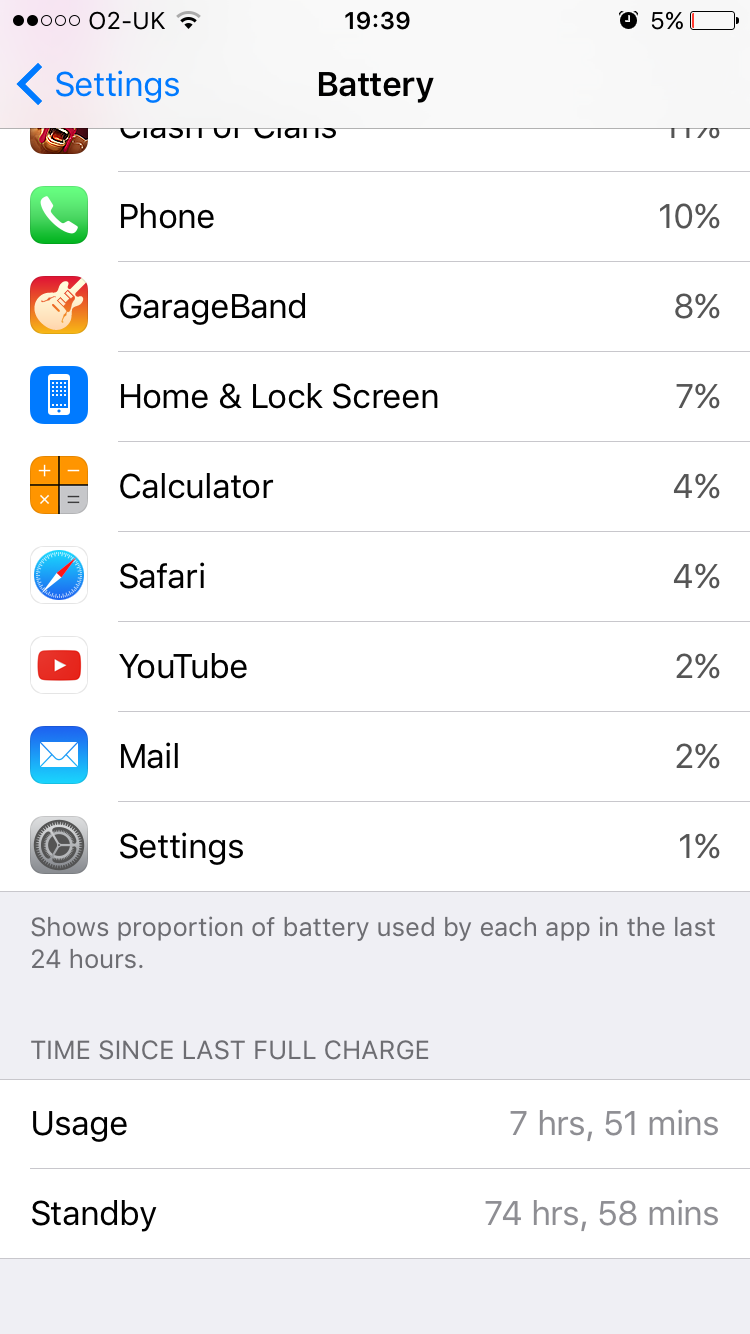The image size is (750, 1334).
Task: Select the Mail battery usage row
Action: pyautogui.click(x=375, y=756)
